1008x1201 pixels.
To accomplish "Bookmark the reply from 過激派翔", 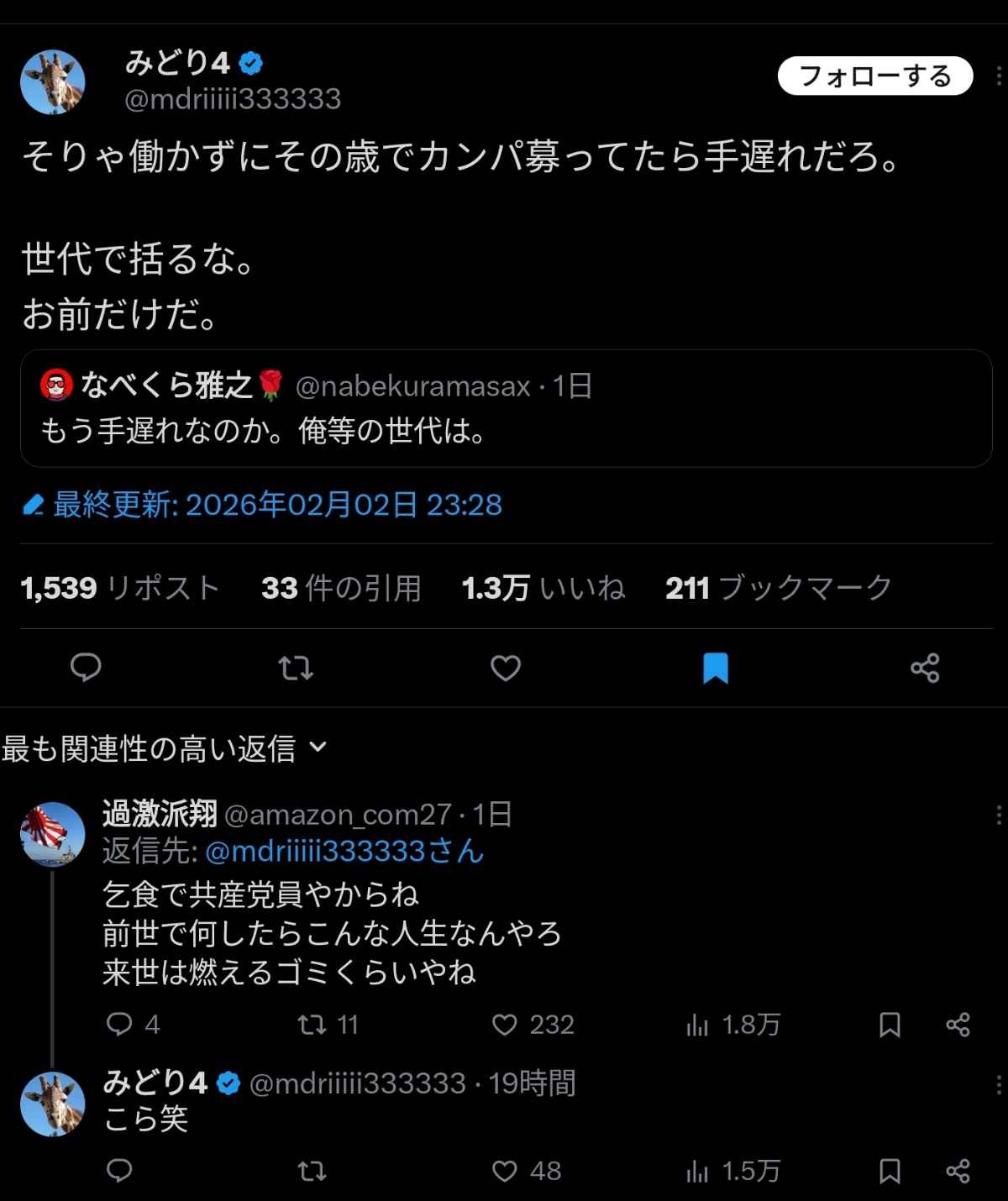I will point(890,1025).
